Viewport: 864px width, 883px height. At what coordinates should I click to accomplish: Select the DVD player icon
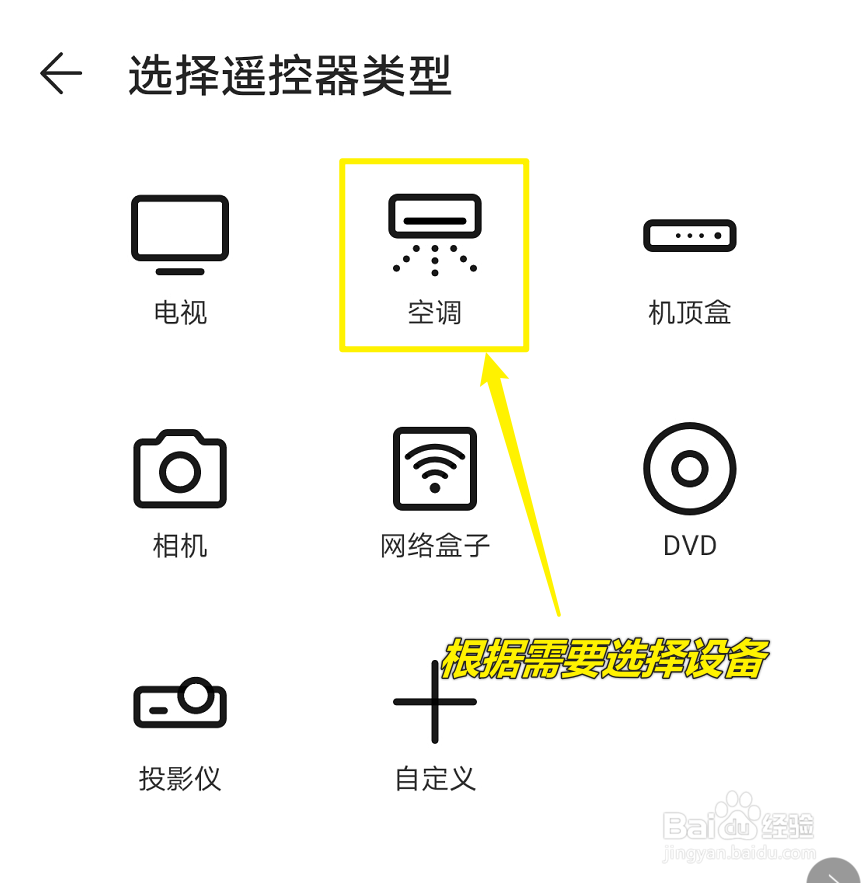pos(690,467)
